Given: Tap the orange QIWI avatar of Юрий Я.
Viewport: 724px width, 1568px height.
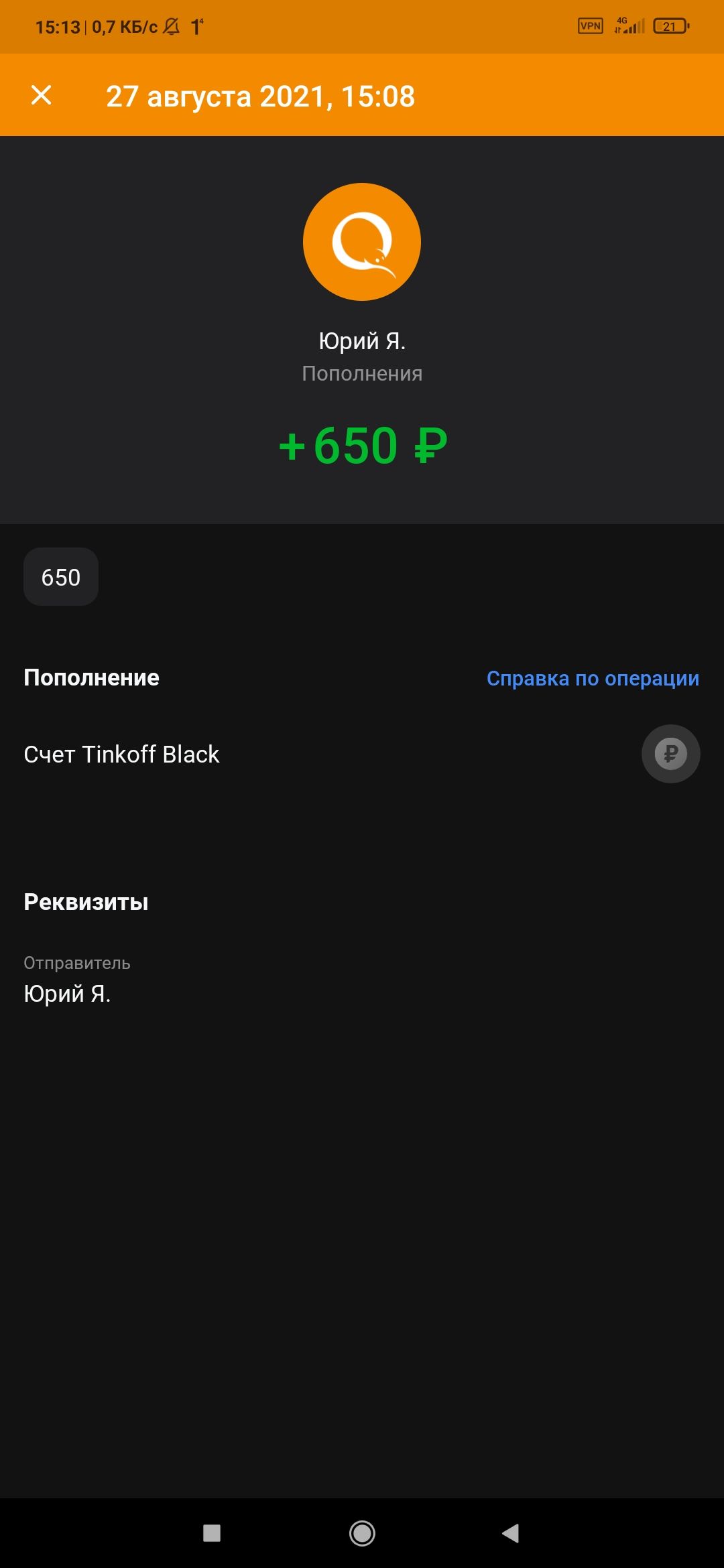Looking at the screenshot, I should 362,242.
